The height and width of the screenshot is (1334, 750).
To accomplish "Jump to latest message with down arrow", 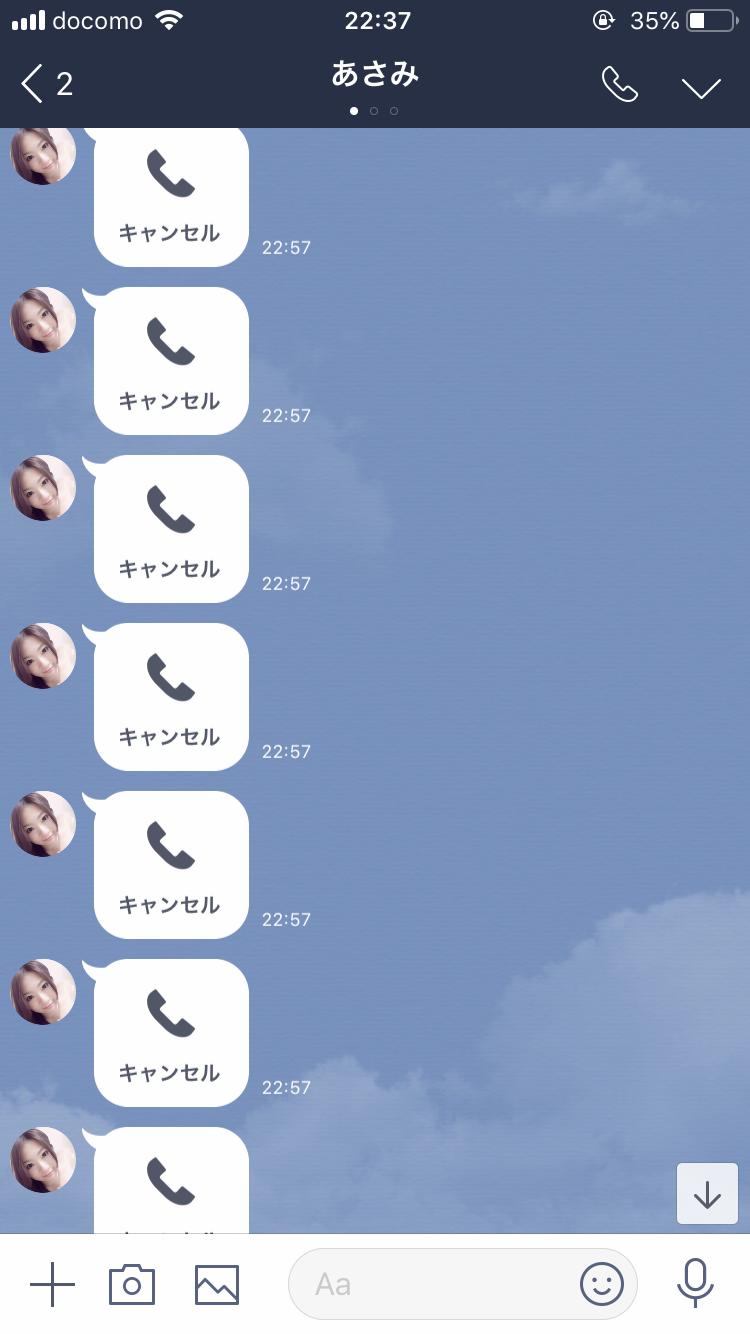I will [707, 1193].
